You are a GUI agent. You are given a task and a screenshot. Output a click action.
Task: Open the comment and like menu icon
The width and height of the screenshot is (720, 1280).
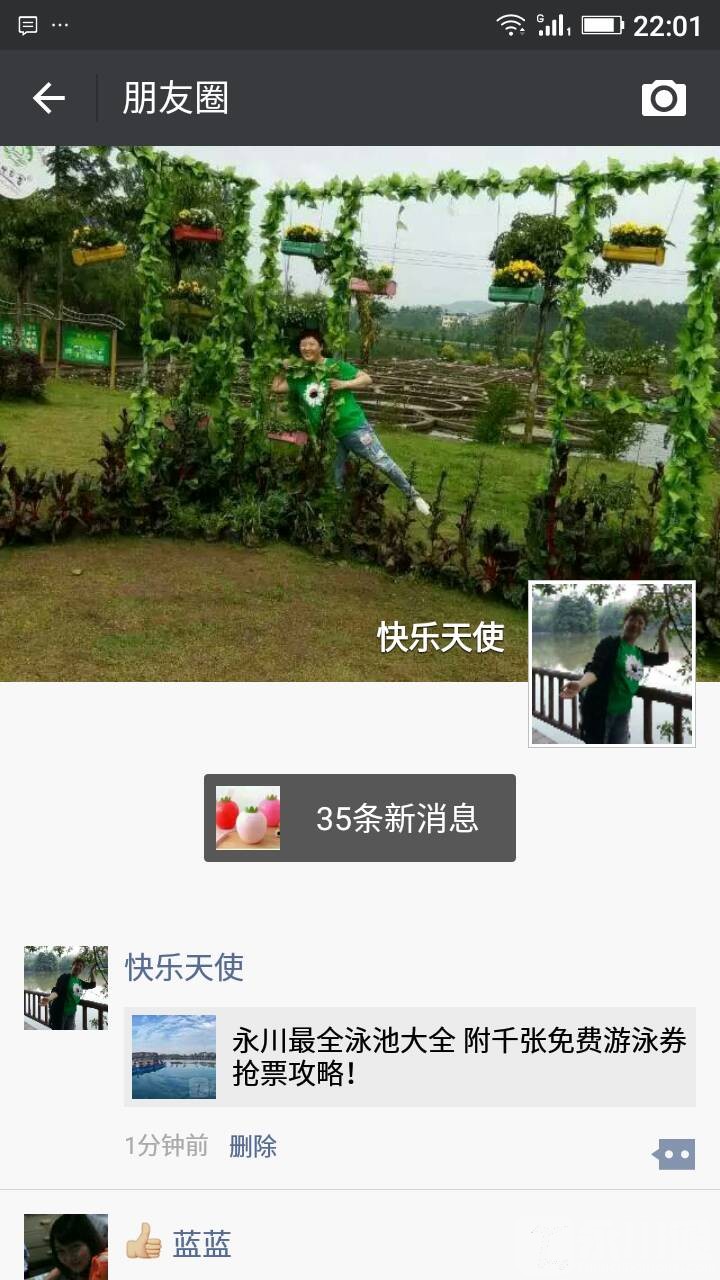[674, 1153]
